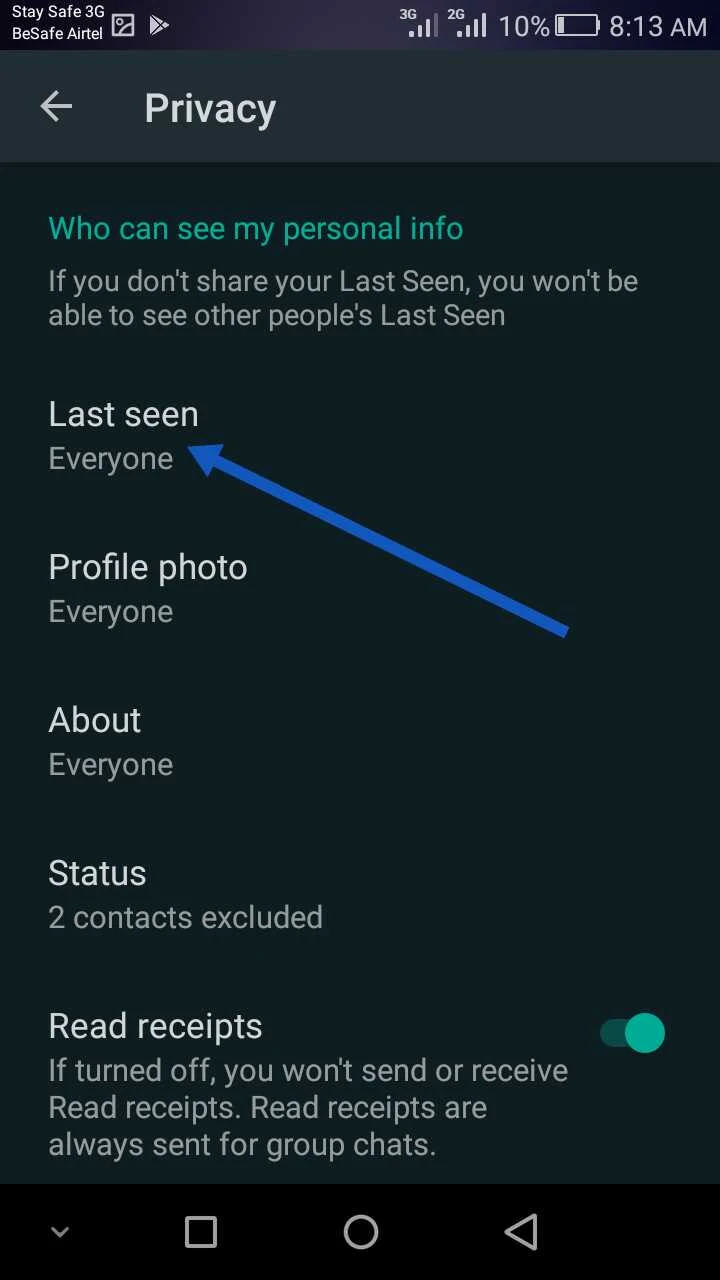Open Last seen privacy setting
The height and width of the screenshot is (1280, 720).
pyautogui.click(x=123, y=435)
